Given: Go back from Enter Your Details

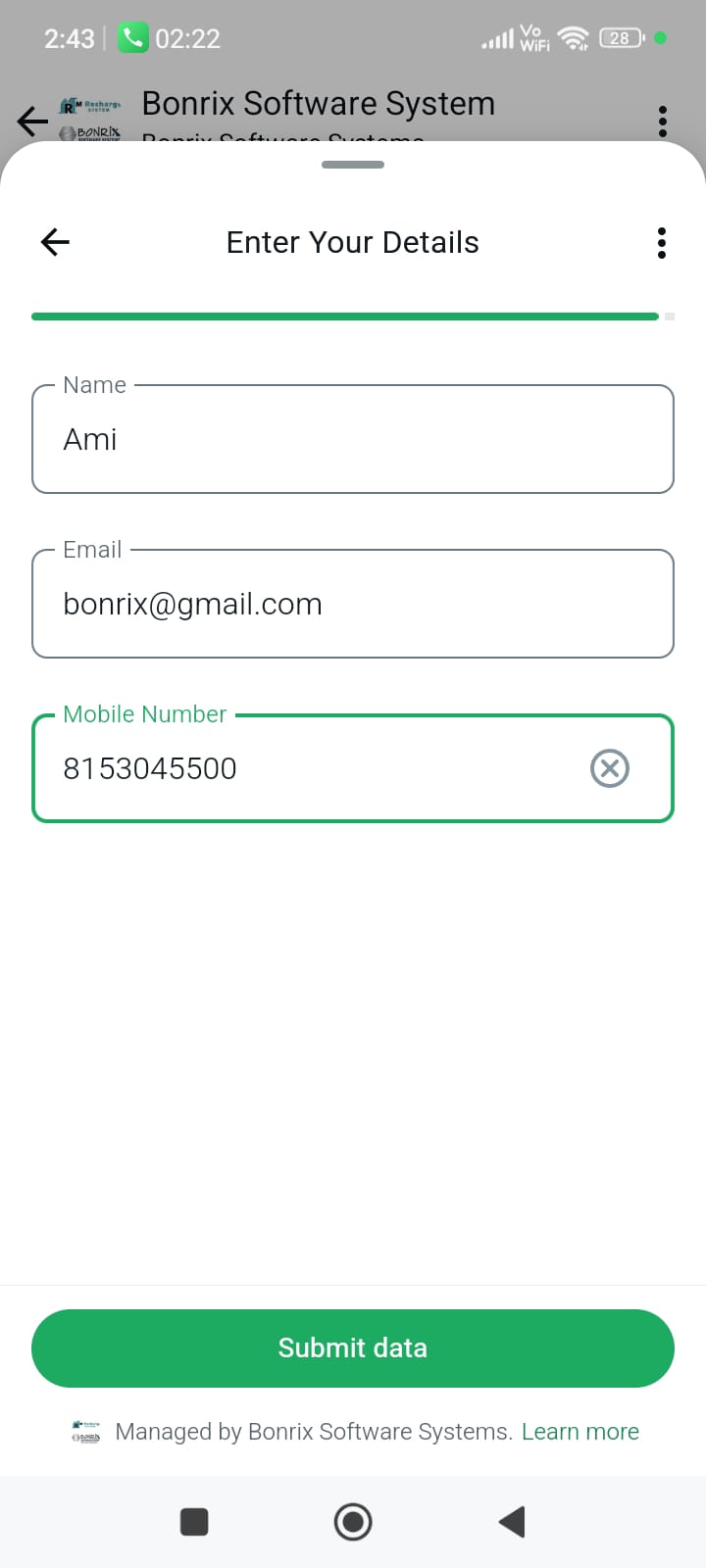Looking at the screenshot, I should (x=55, y=242).
